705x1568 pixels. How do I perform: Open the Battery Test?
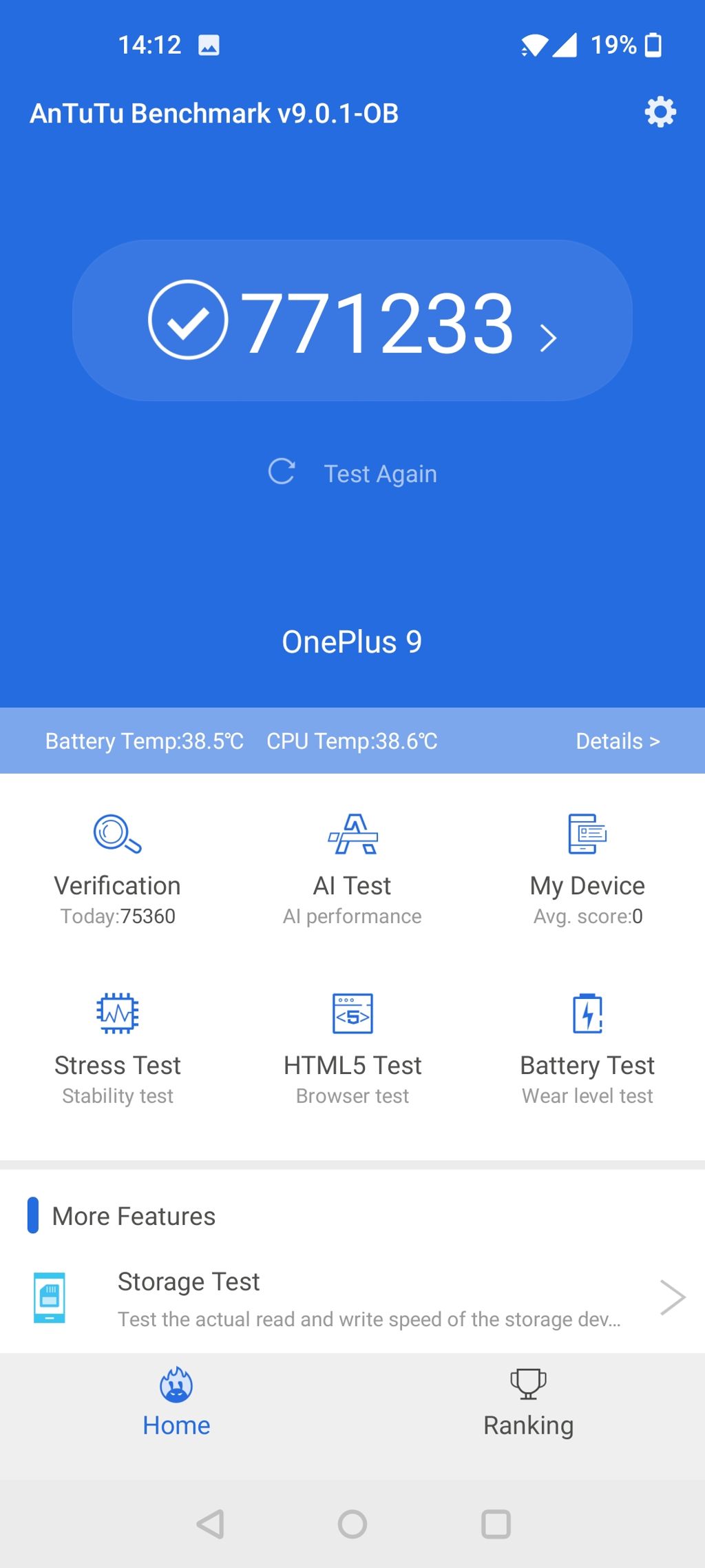point(587,1049)
